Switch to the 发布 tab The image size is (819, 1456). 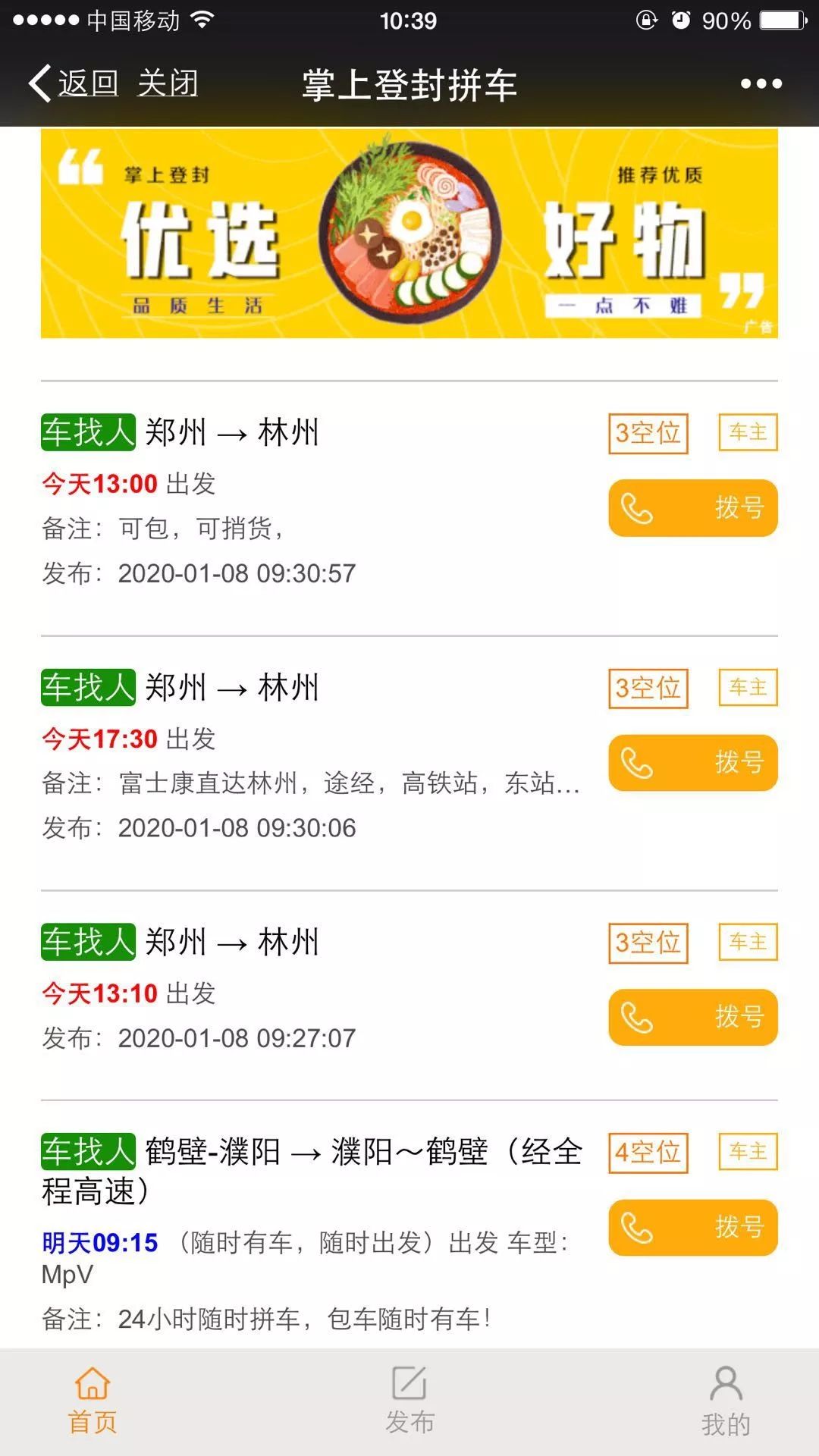point(409,1401)
